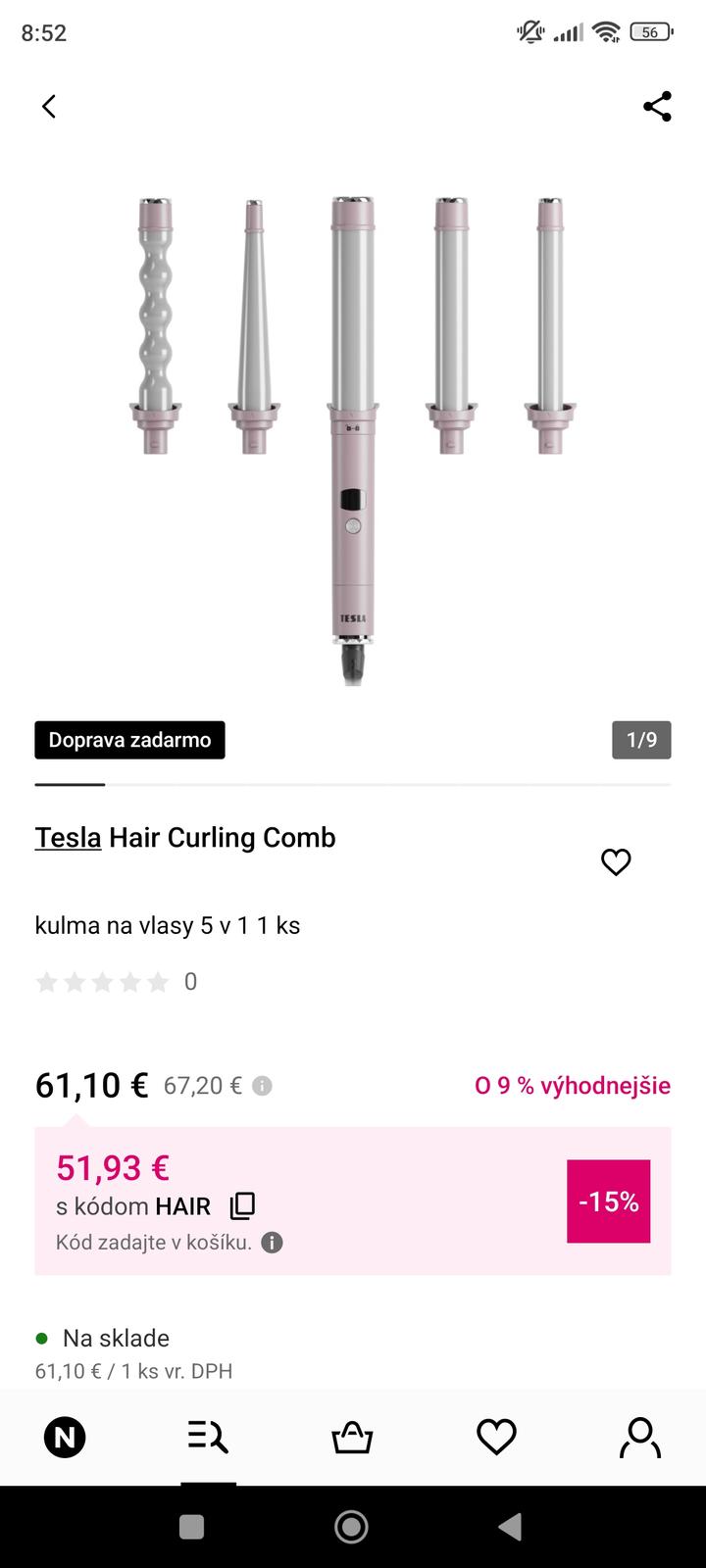Switch to the wishlist tab
This screenshot has width=706, height=1568.
point(496,1438)
